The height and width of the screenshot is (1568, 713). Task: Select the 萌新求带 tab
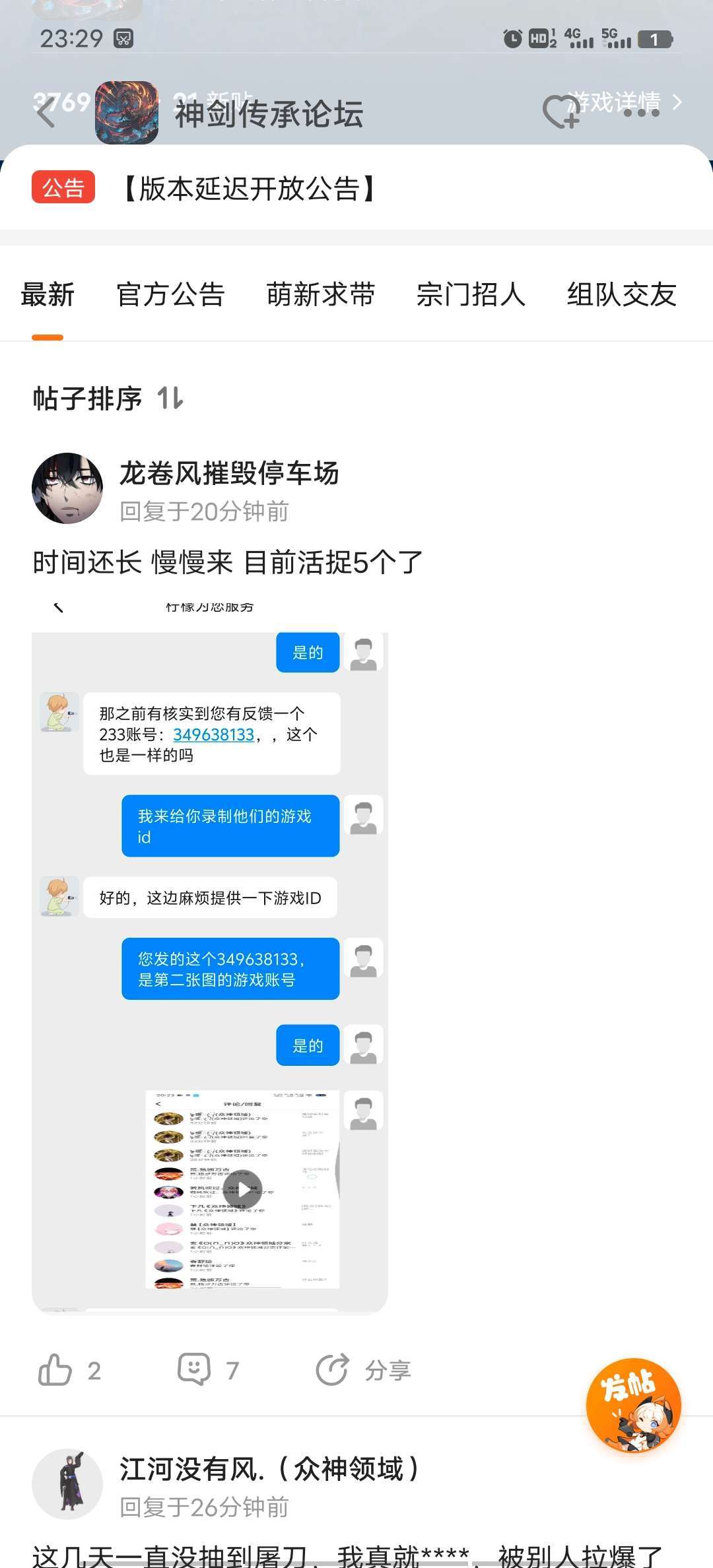(321, 294)
